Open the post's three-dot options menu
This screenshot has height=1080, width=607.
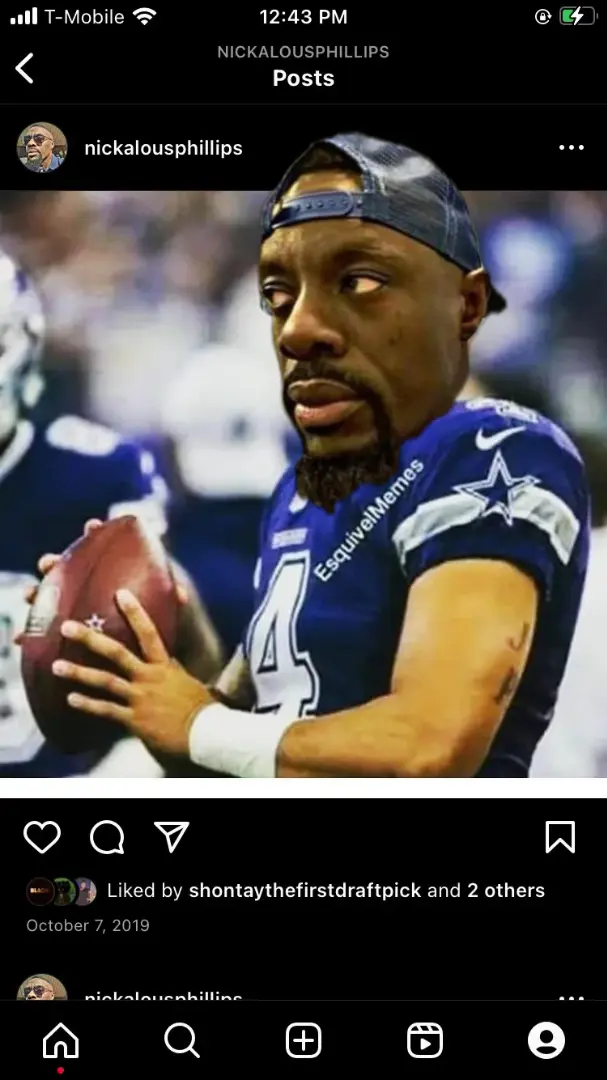pyautogui.click(x=571, y=148)
